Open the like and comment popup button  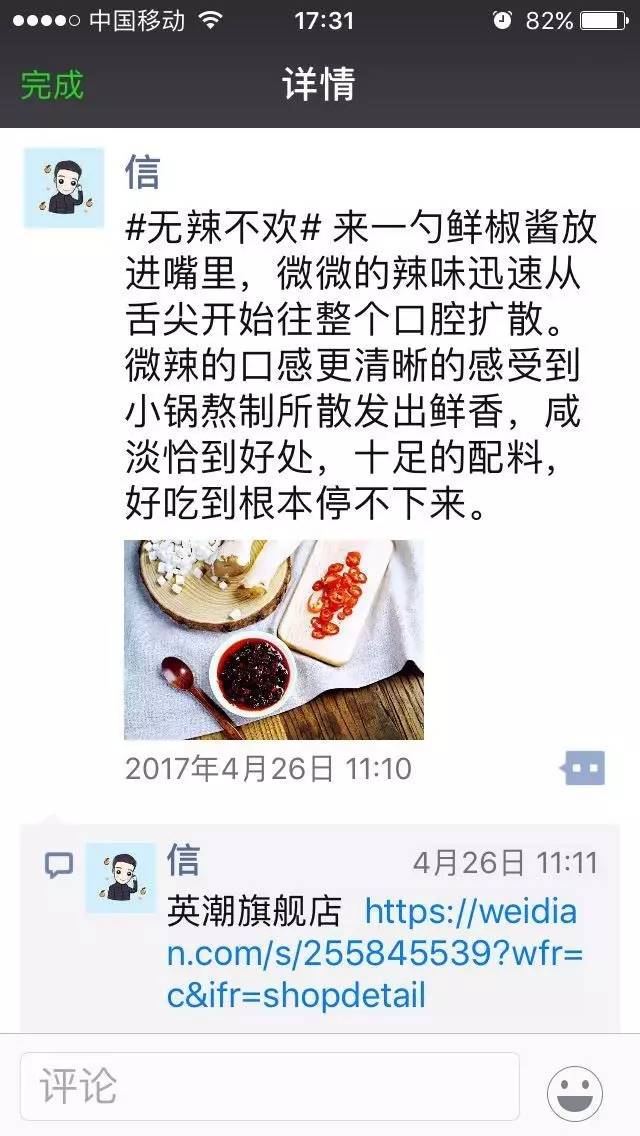pyautogui.click(x=584, y=767)
